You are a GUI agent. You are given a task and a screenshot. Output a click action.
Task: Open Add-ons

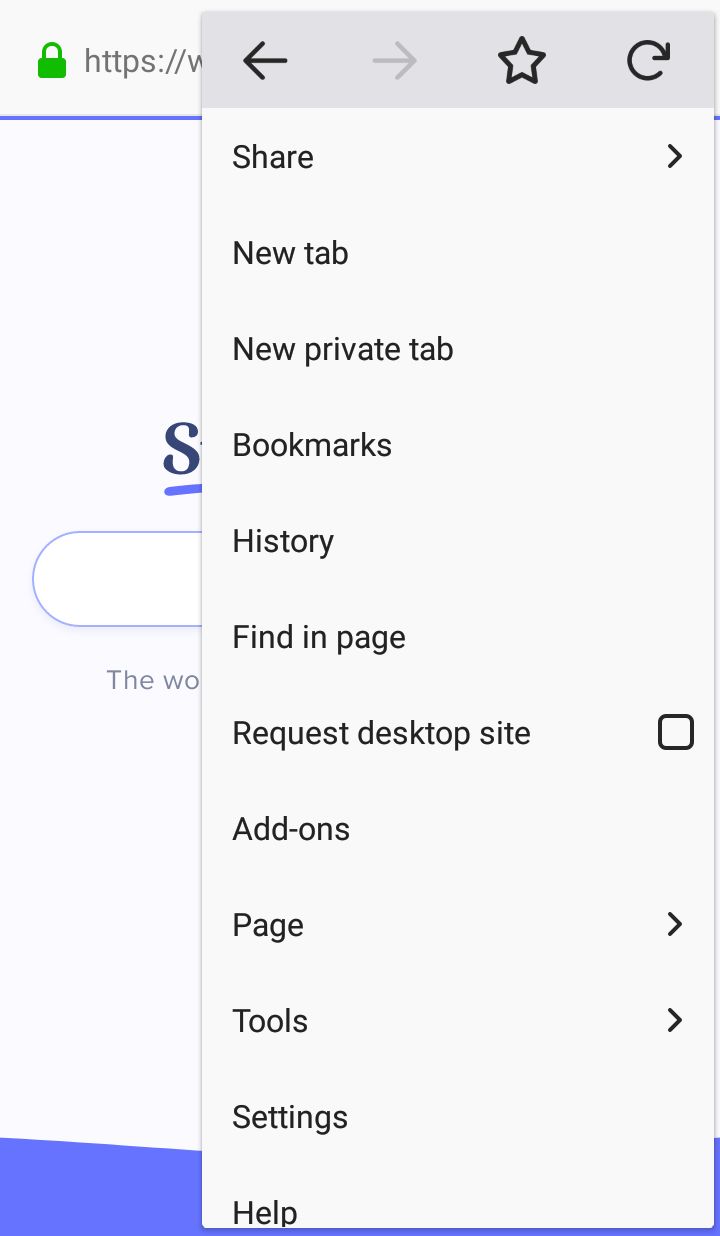(458, 829)
